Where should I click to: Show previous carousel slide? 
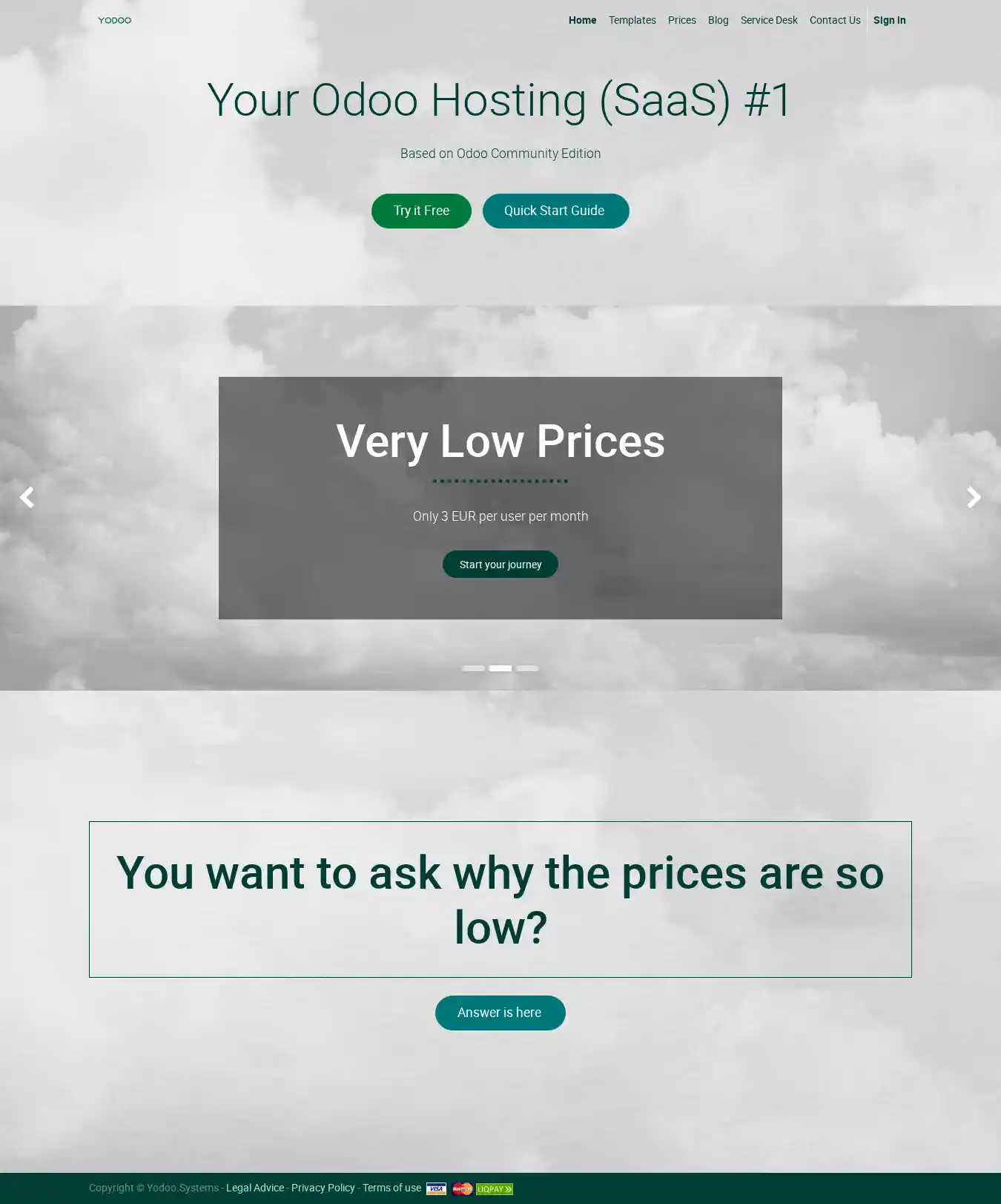pyautogui.click(x=27, y=497)
